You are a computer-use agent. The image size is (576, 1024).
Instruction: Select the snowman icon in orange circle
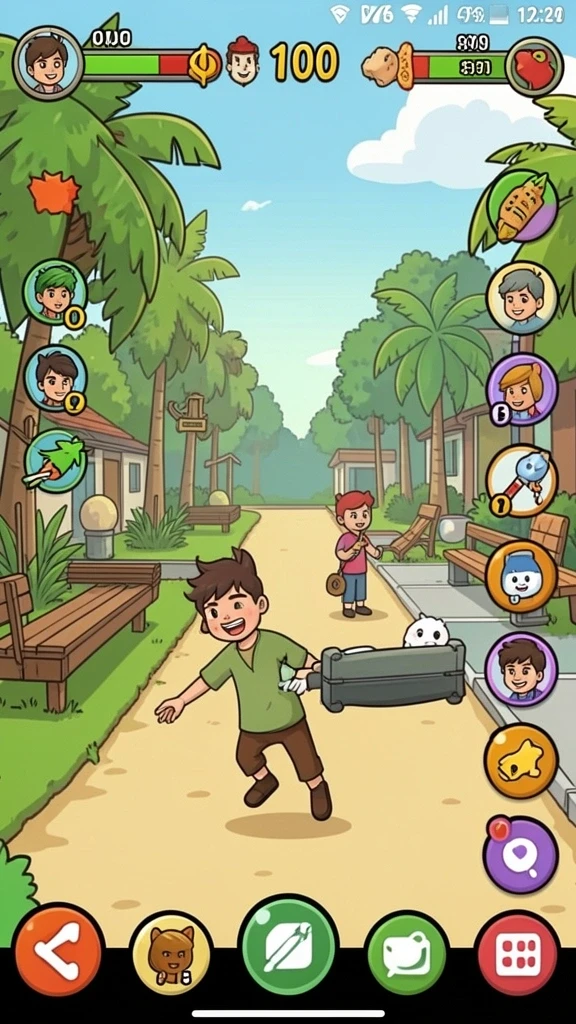(x=520, y=577)
